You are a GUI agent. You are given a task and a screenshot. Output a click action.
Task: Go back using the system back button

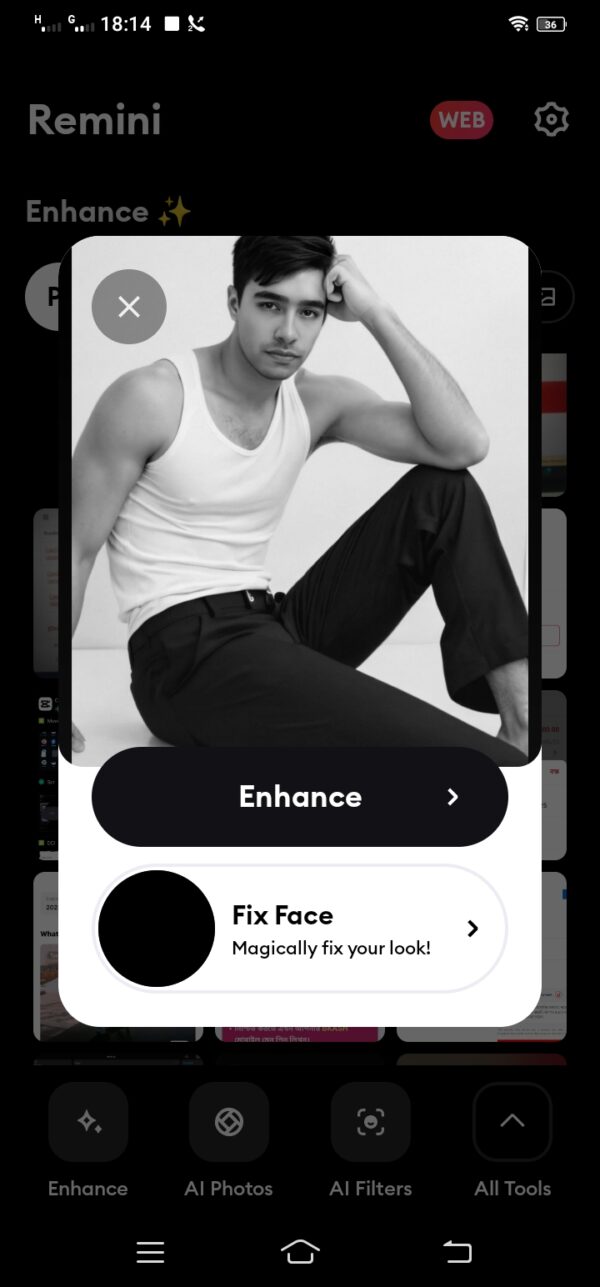click(457, 1251)
